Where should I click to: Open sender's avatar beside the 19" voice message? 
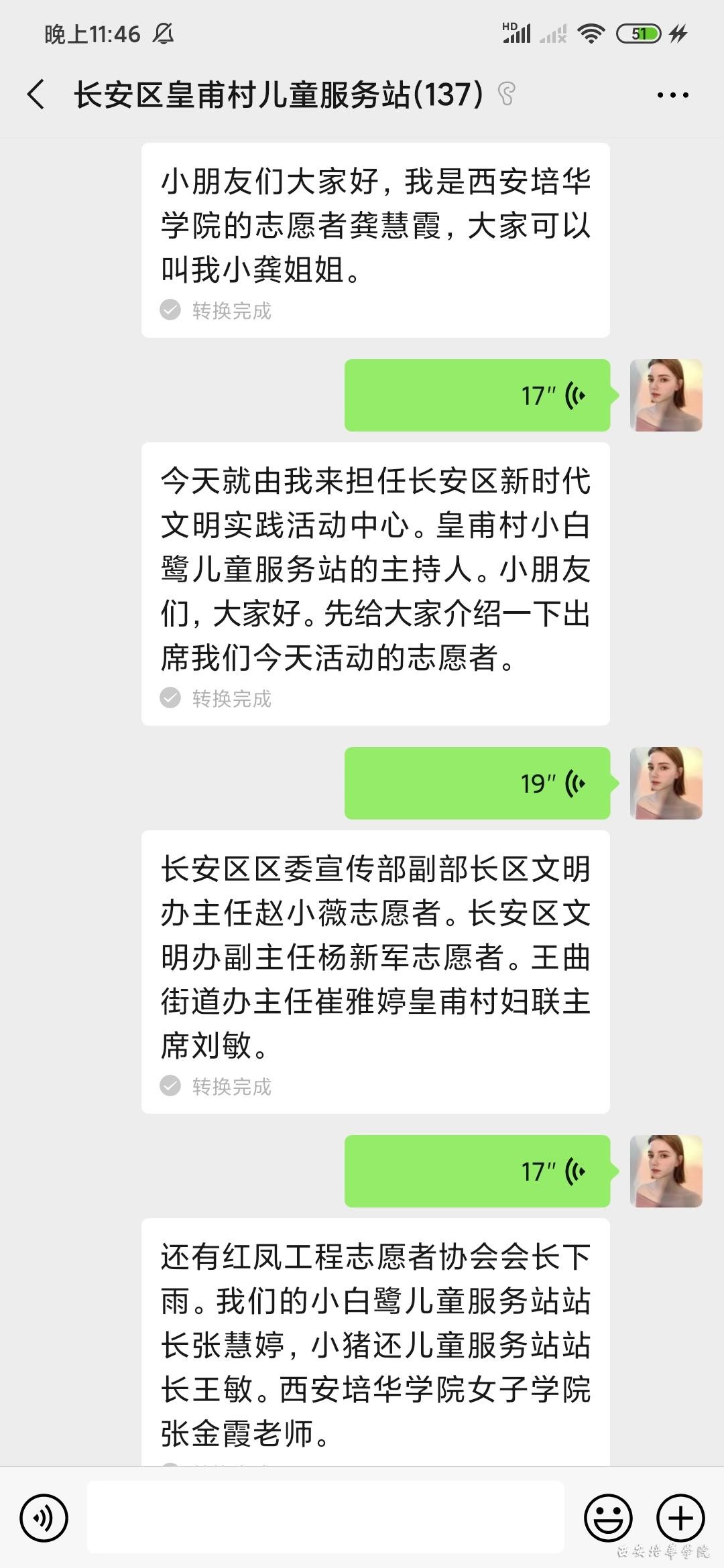(x=666, y=783)
